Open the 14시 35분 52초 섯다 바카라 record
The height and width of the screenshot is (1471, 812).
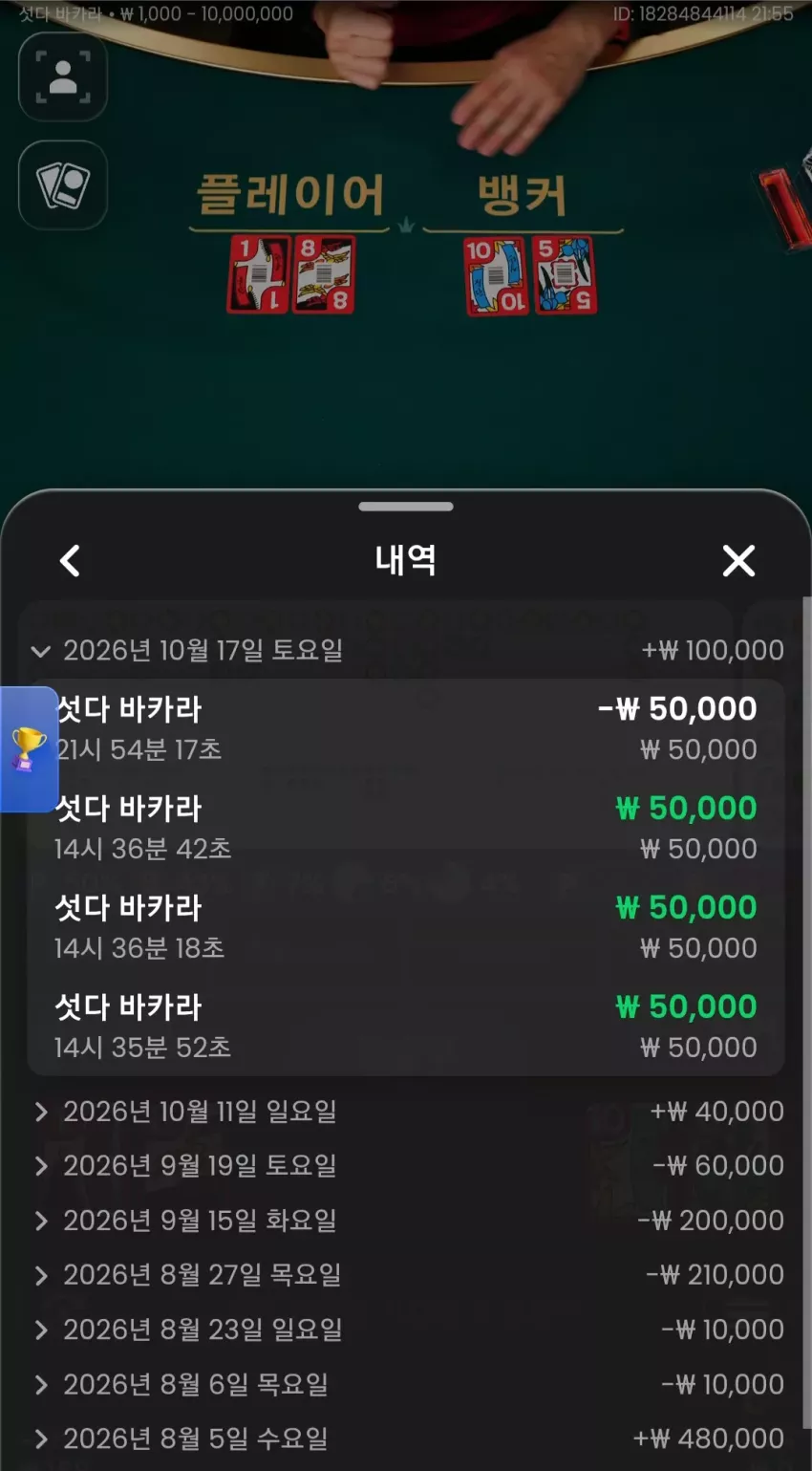[406, 1027]
